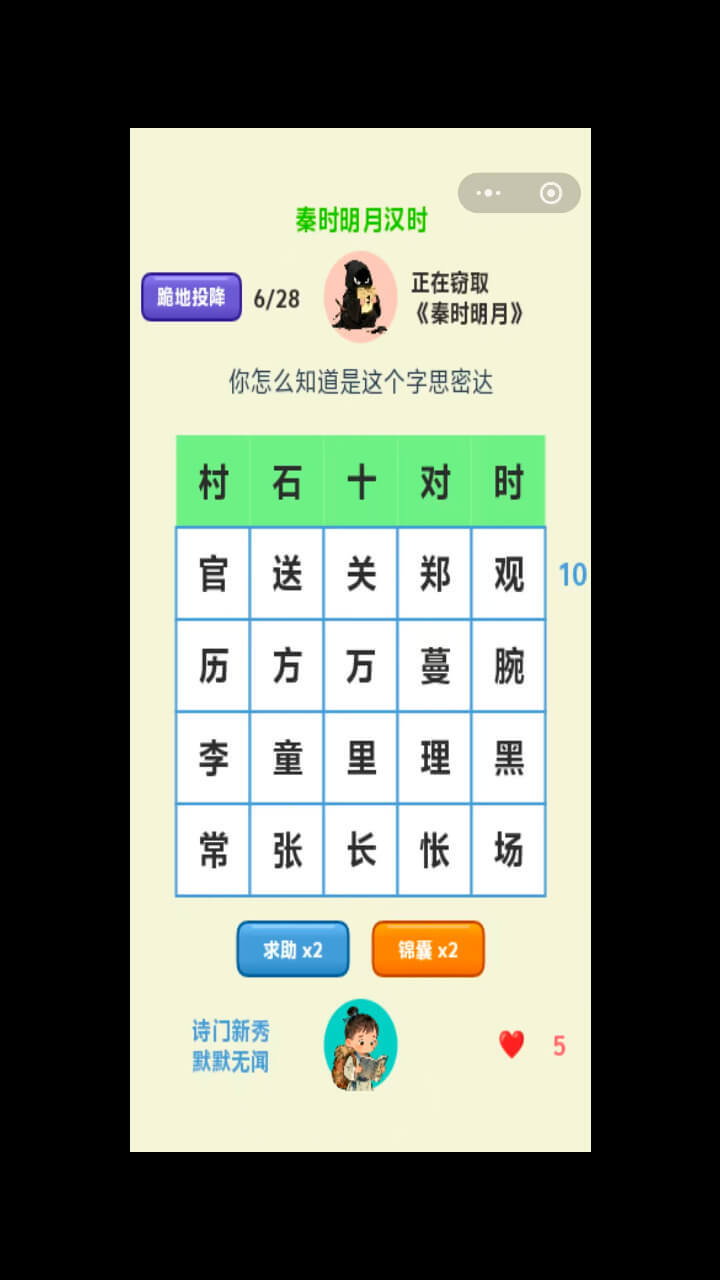The image size is (720, 1280).
Task: Tap the 万 character tile
Action: 361,666
